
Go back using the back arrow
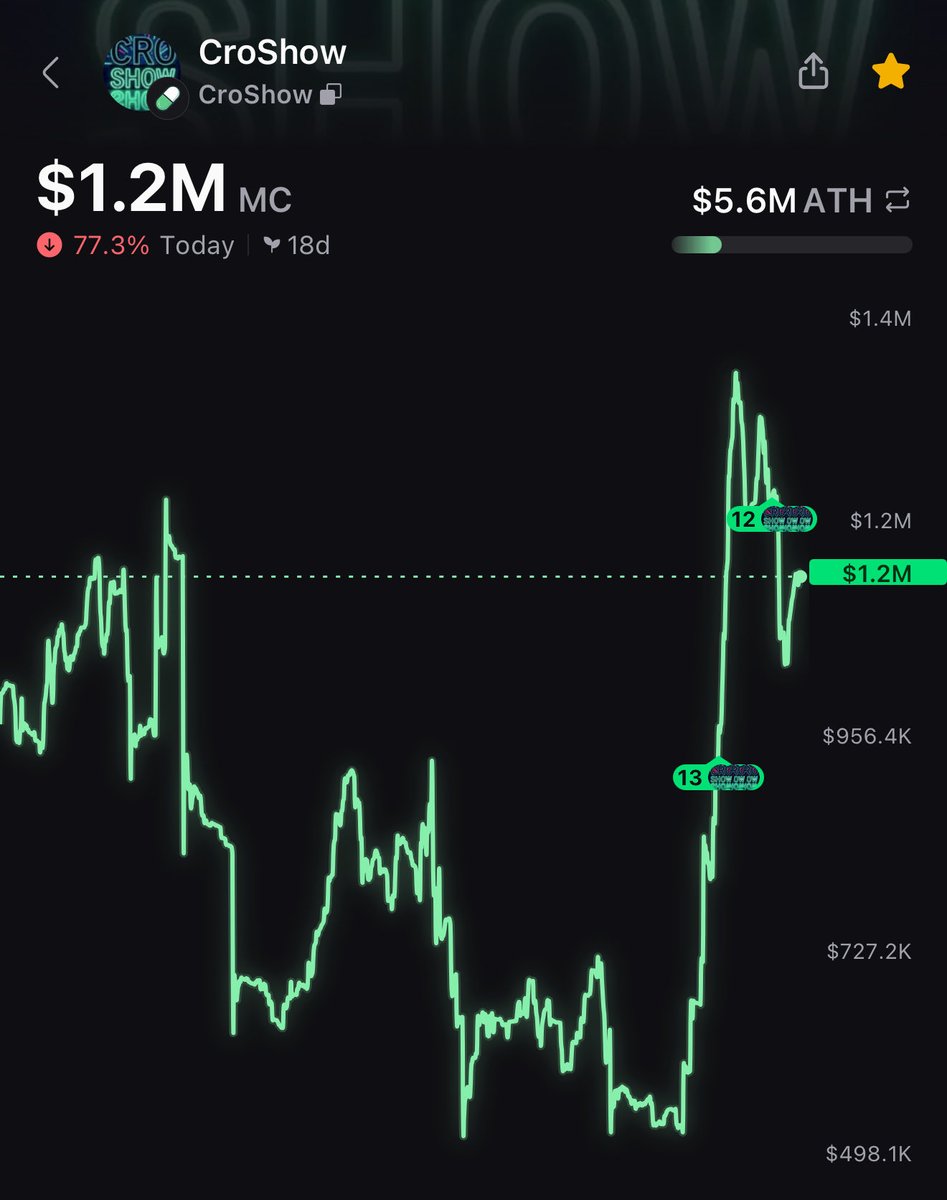pyautogui.click(x=51, y=73)
